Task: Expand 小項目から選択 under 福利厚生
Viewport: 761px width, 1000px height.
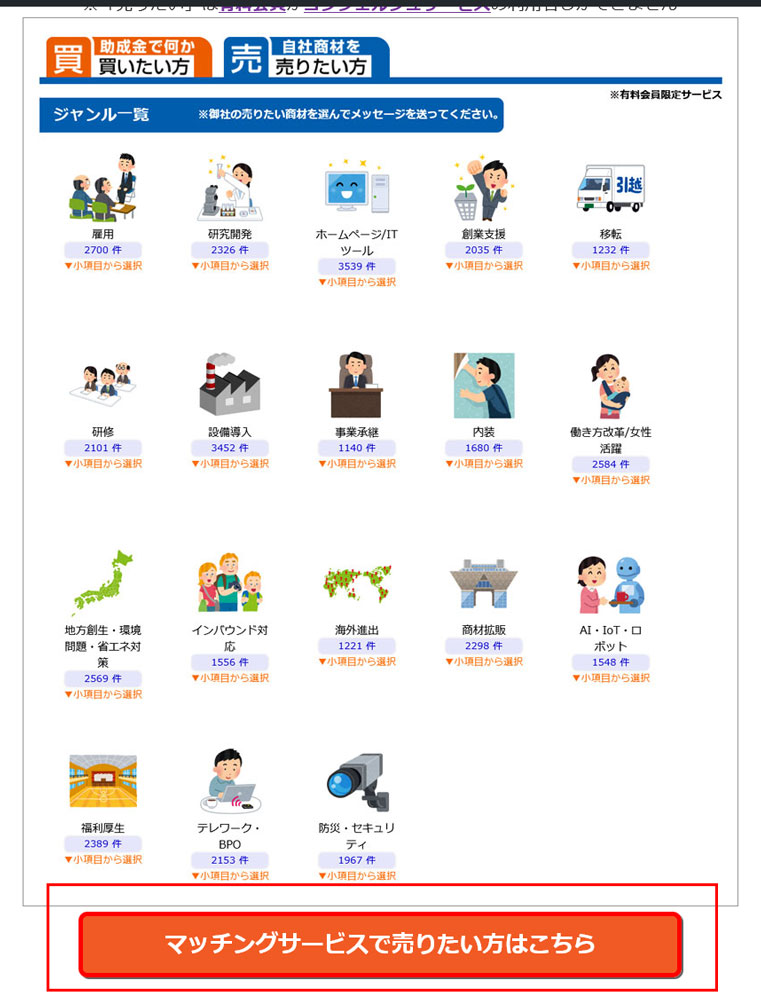Action: click(103, 860)
